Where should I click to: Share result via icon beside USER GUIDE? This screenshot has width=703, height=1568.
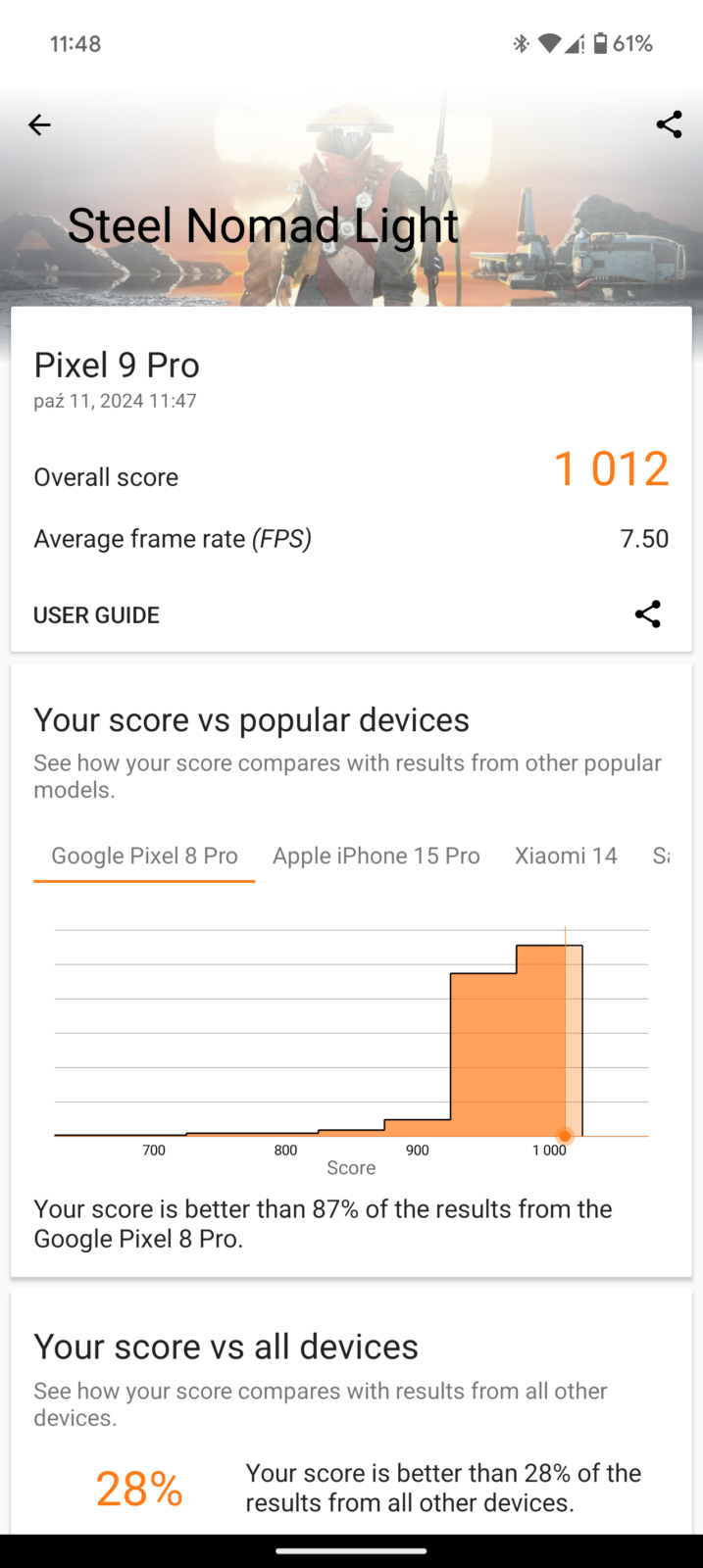point(647,614)
